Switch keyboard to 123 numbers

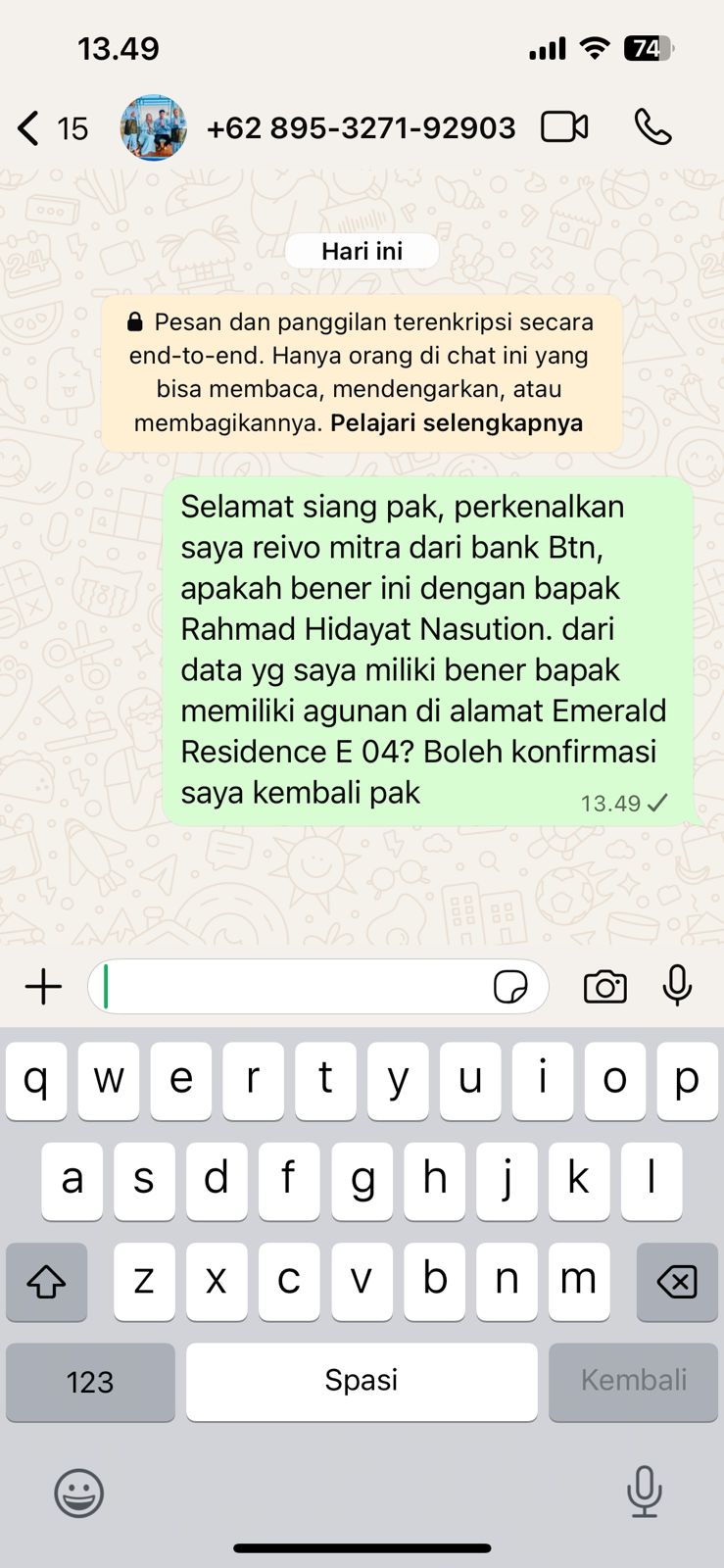(90, 1382)
